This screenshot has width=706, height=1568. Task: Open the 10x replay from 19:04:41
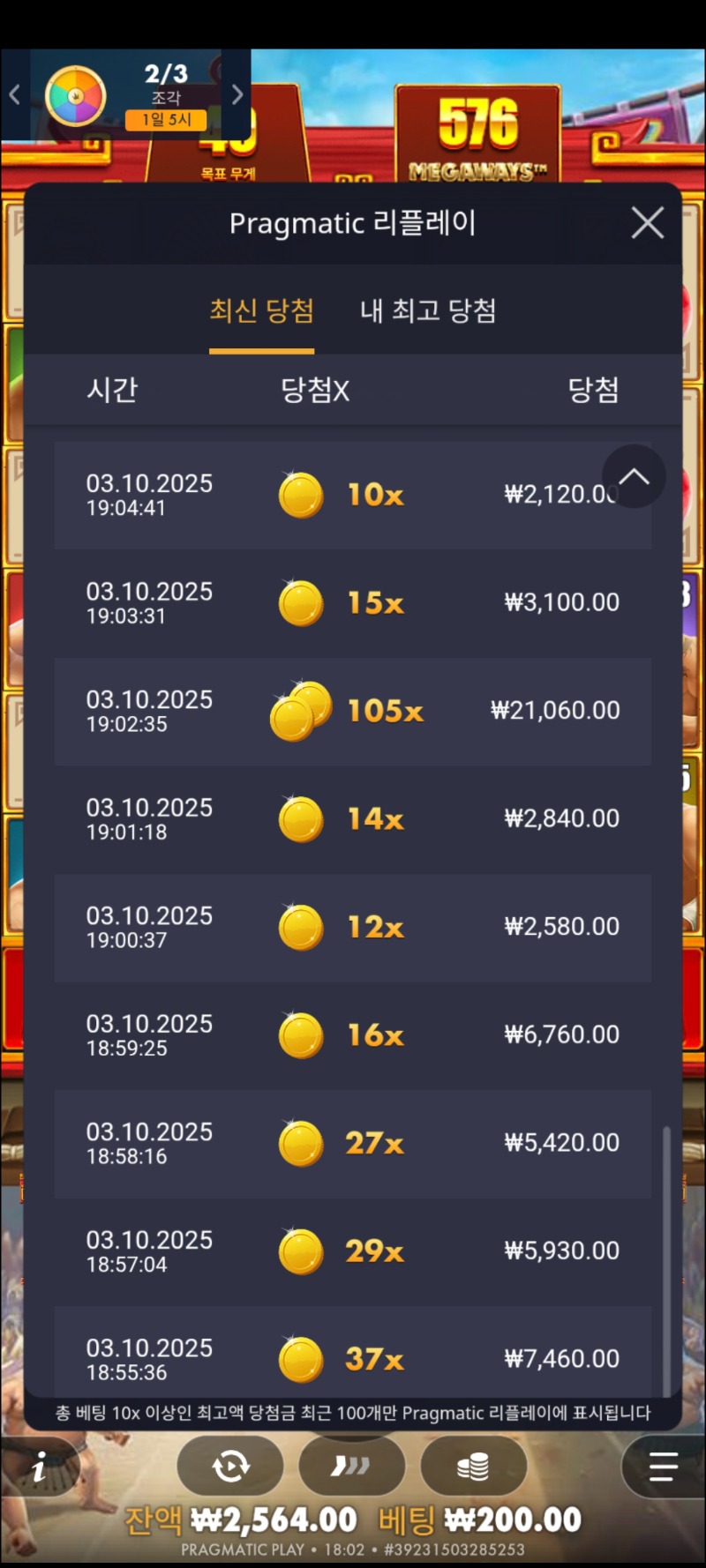point(353,495)
